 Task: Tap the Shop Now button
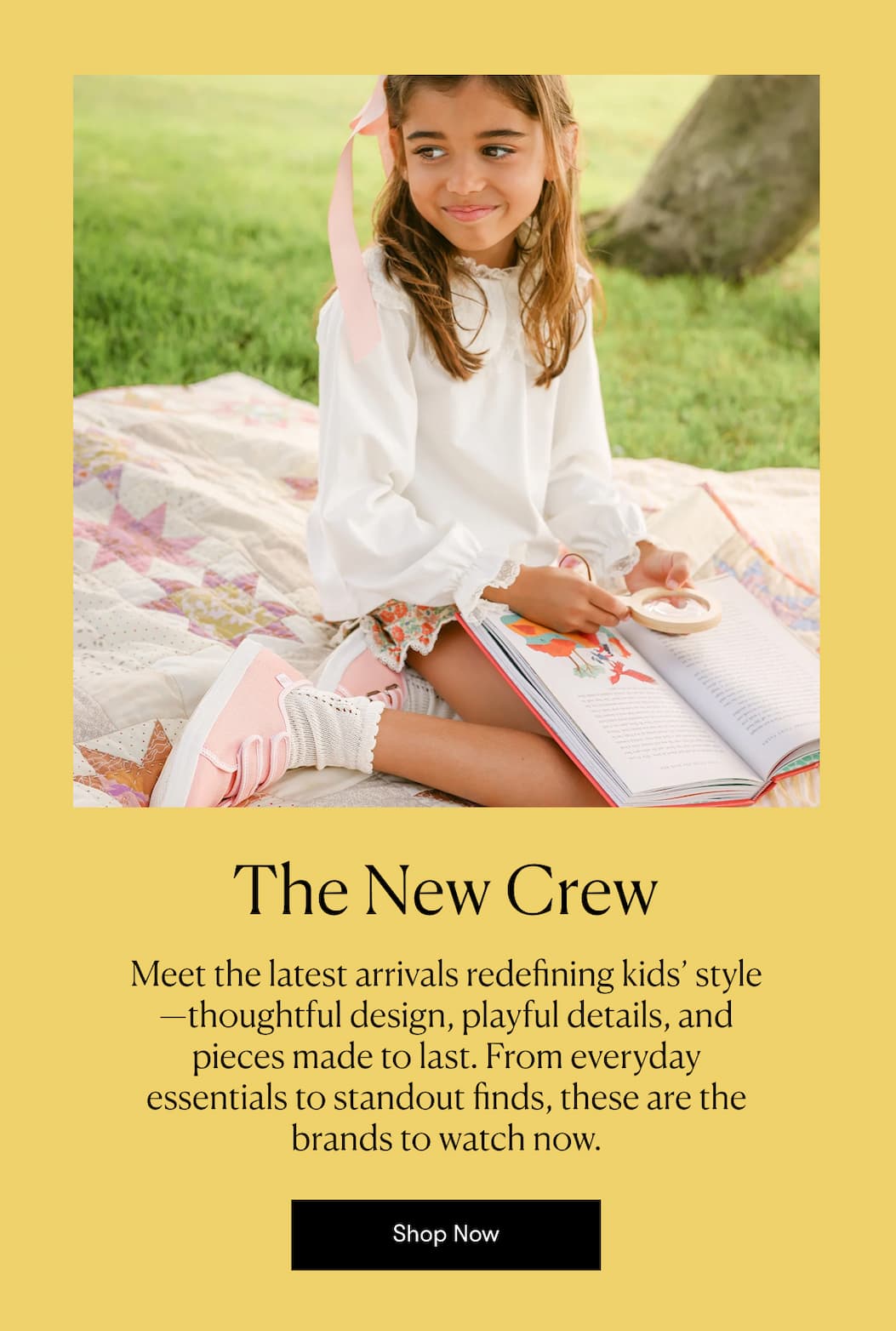[x=445, y=1234]
